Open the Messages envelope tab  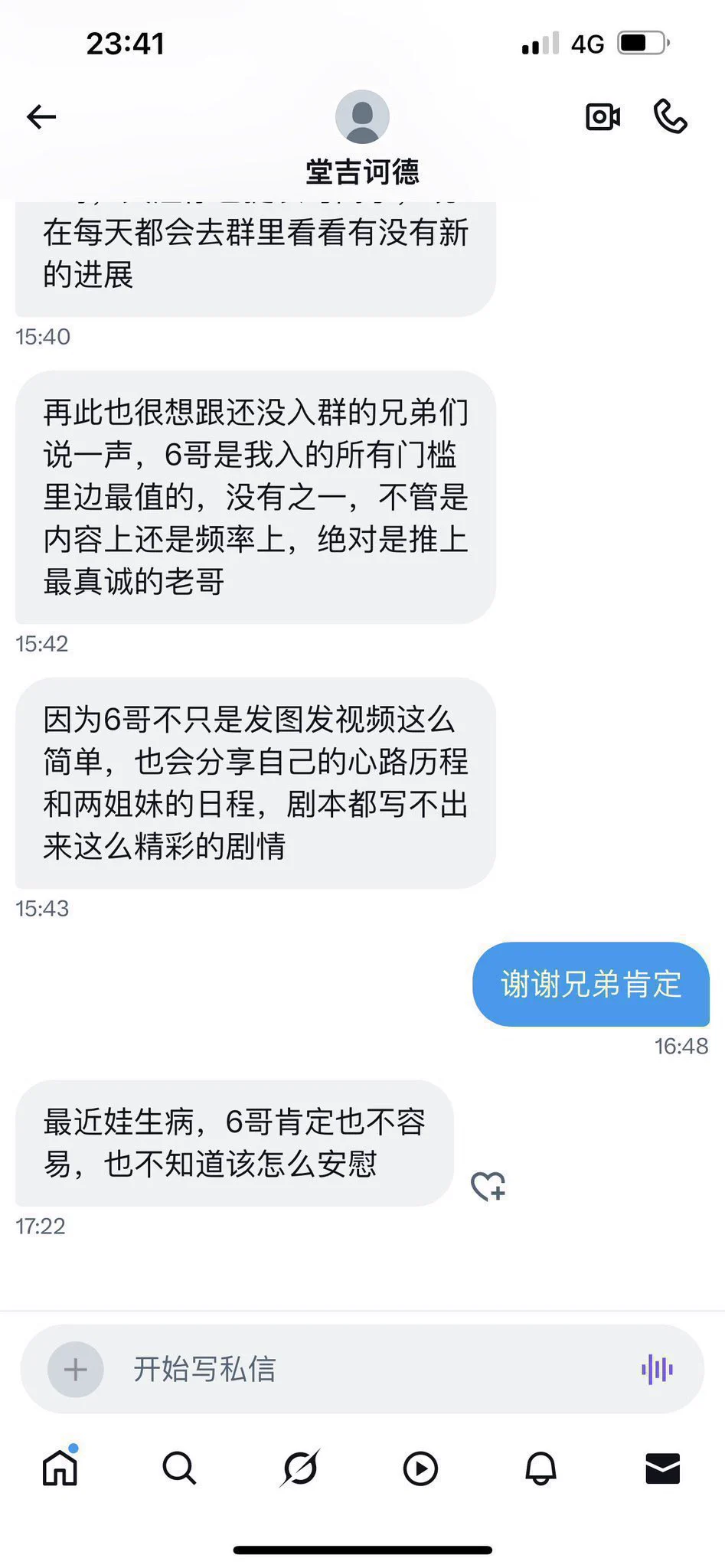[x=662, y=1468]
